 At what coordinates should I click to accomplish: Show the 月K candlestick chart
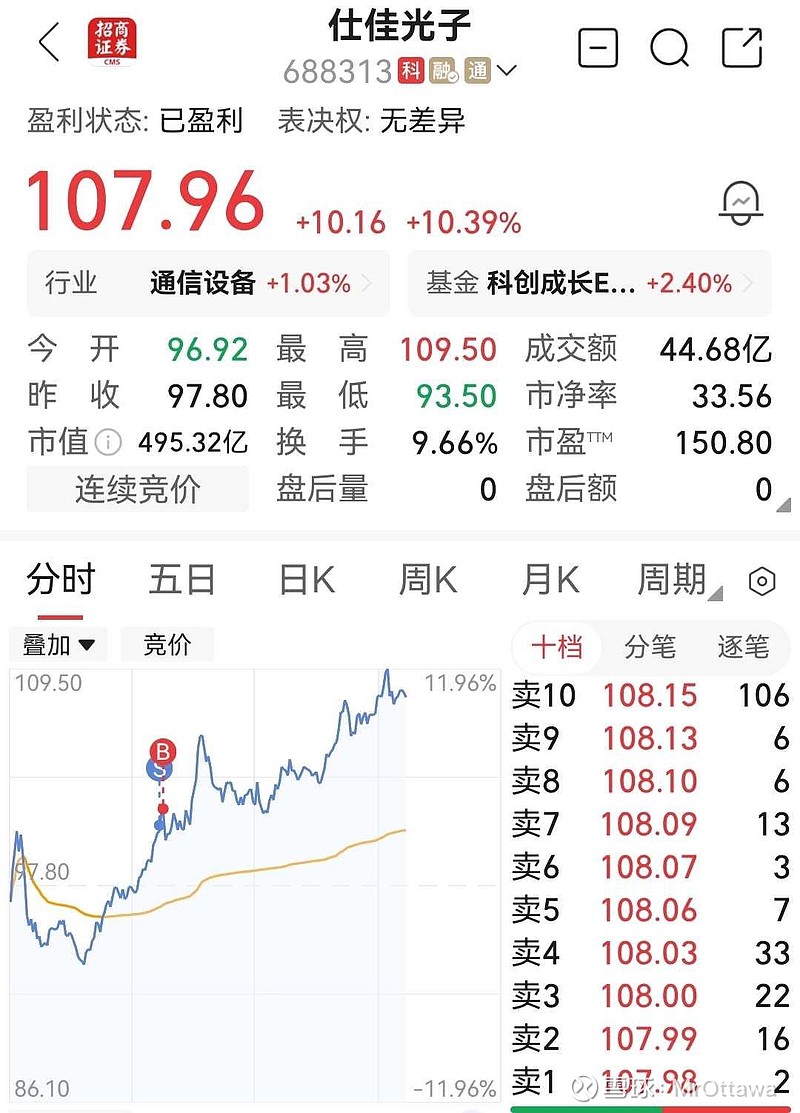[x=550, y=580]
